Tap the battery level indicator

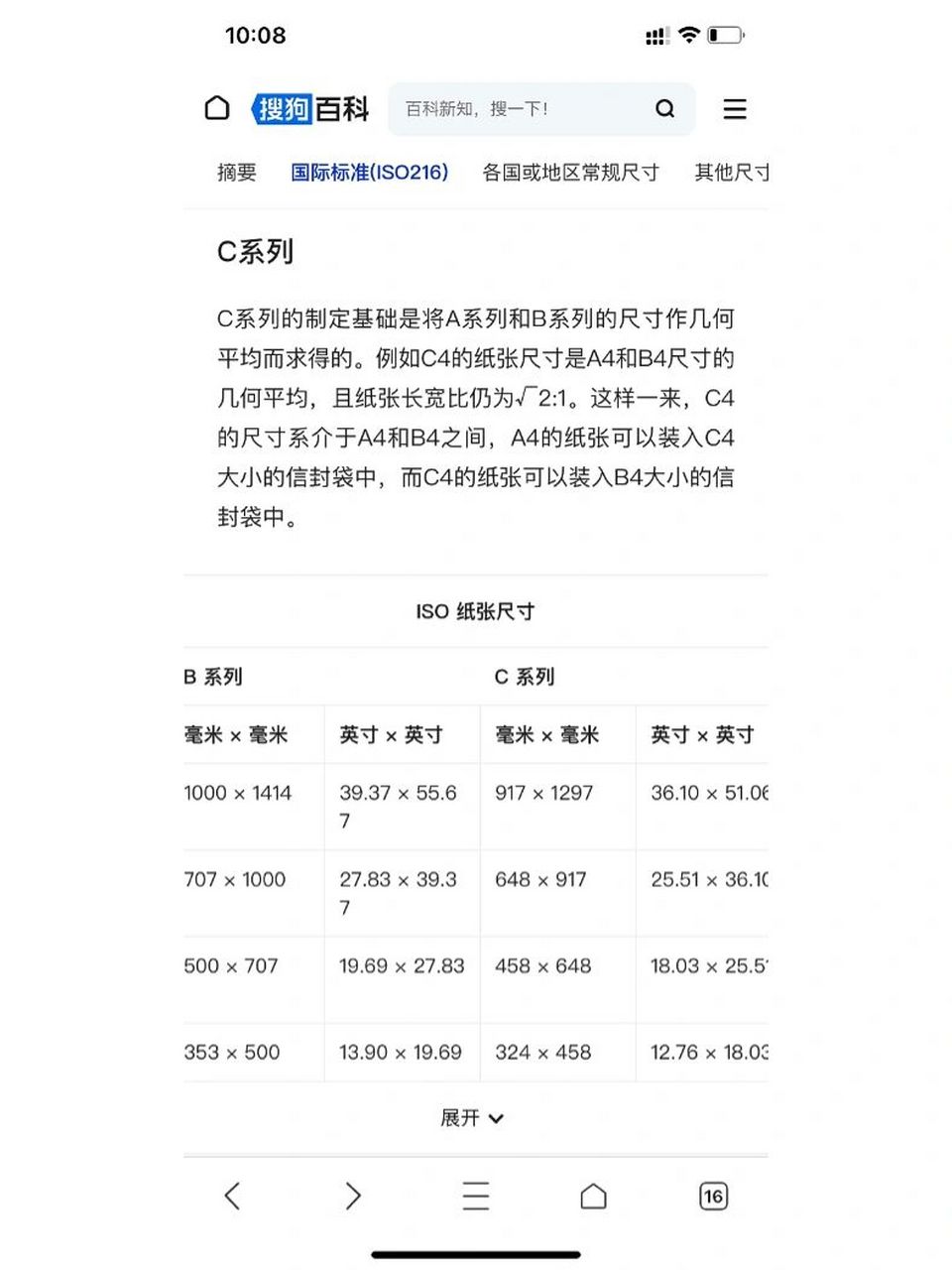pos(727,33)
